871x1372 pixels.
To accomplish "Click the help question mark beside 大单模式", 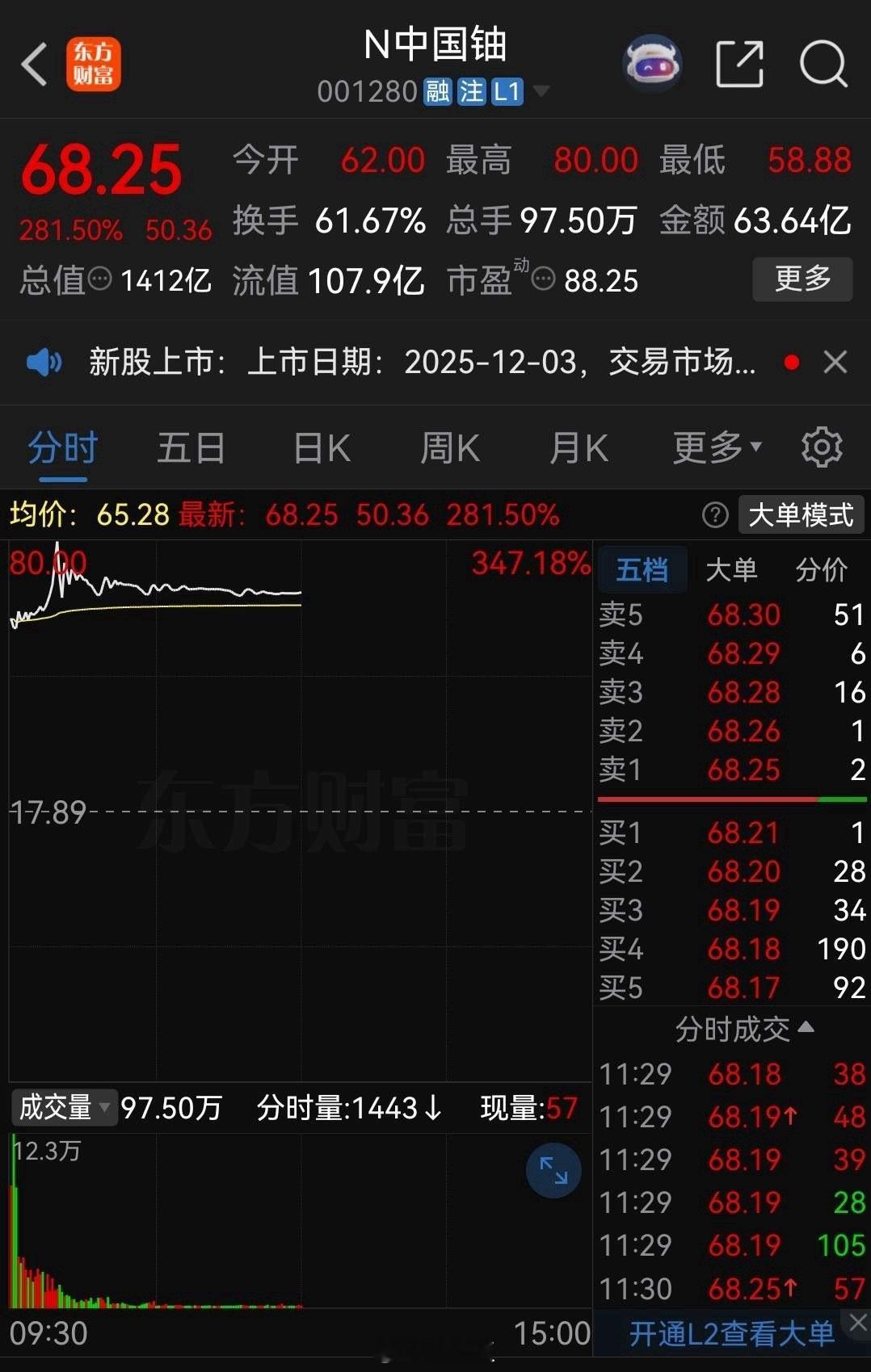I will tap(714, 514).
